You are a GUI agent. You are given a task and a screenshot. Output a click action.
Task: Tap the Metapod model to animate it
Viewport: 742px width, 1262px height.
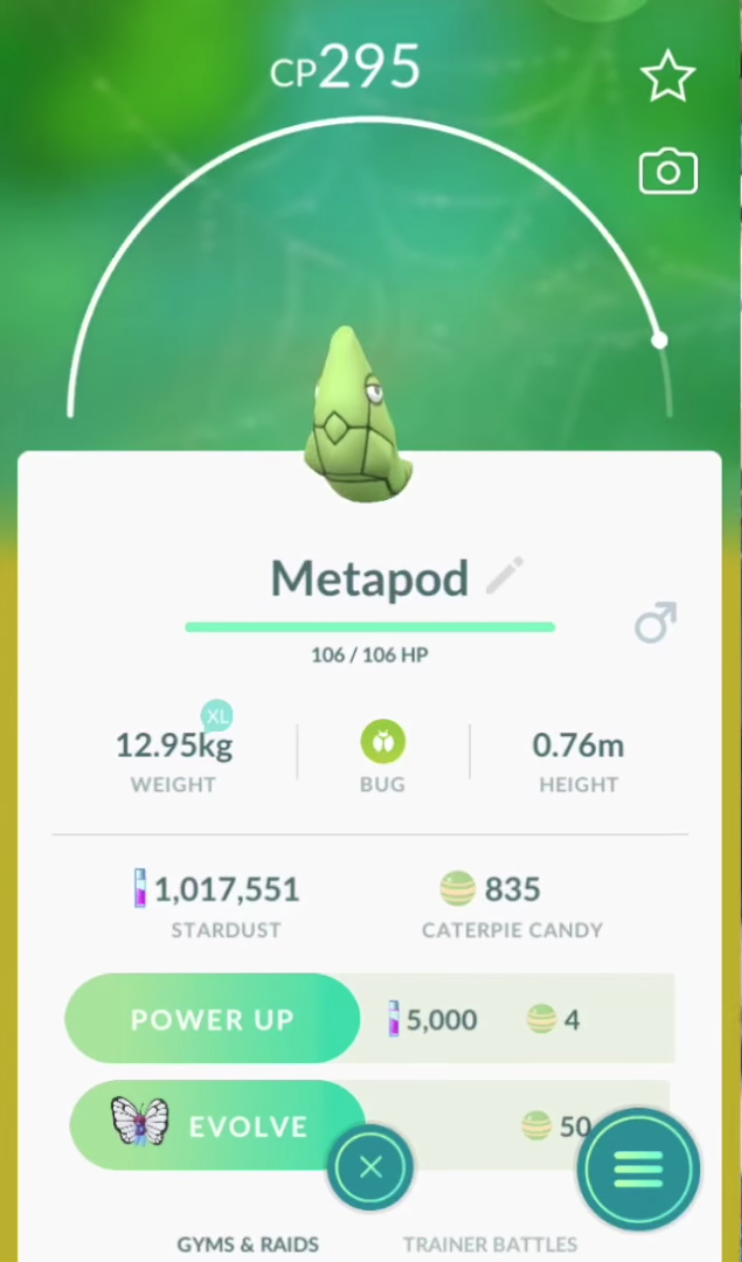(358, 415)
